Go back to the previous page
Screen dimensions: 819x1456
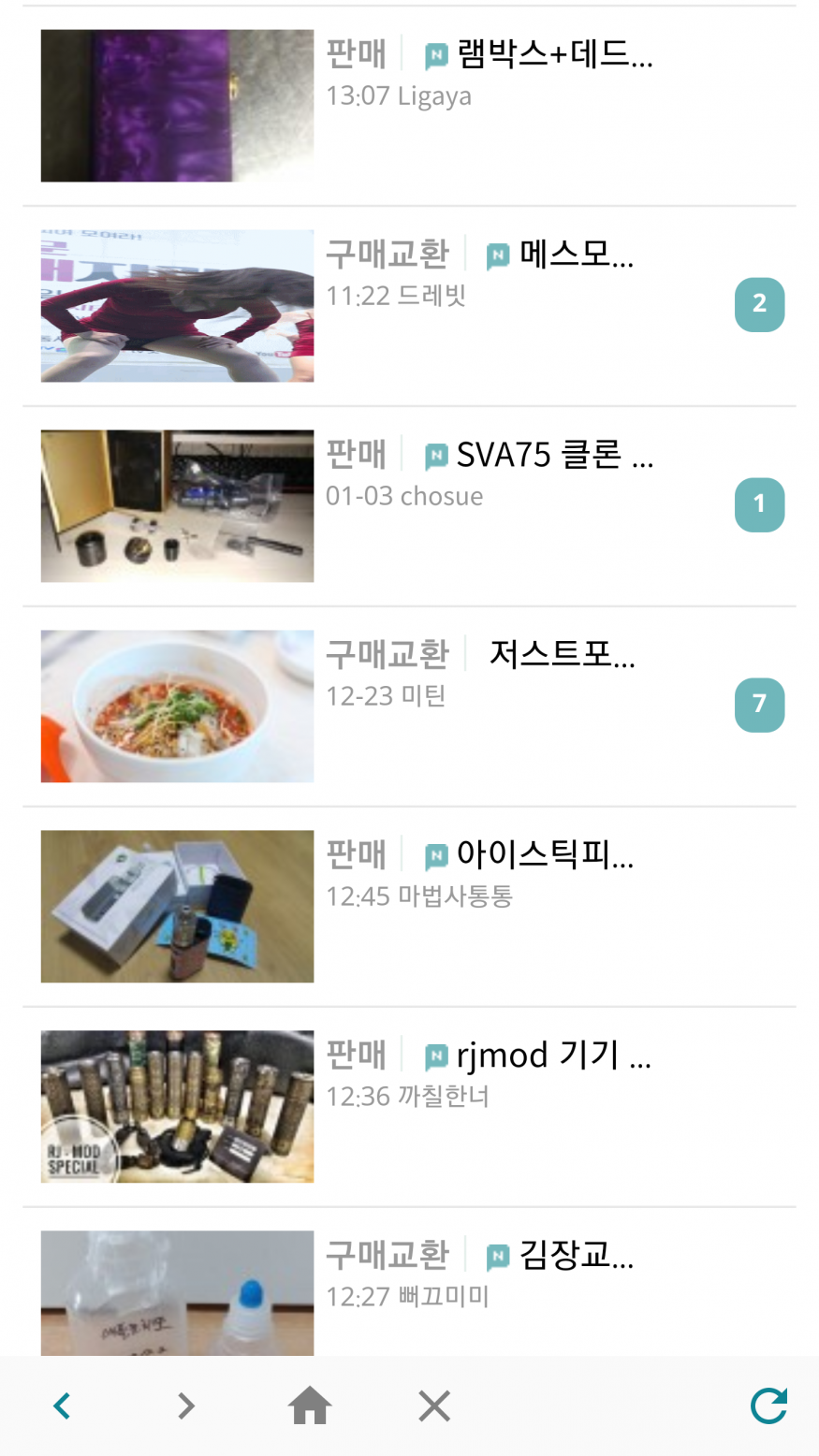(63, 1405)
